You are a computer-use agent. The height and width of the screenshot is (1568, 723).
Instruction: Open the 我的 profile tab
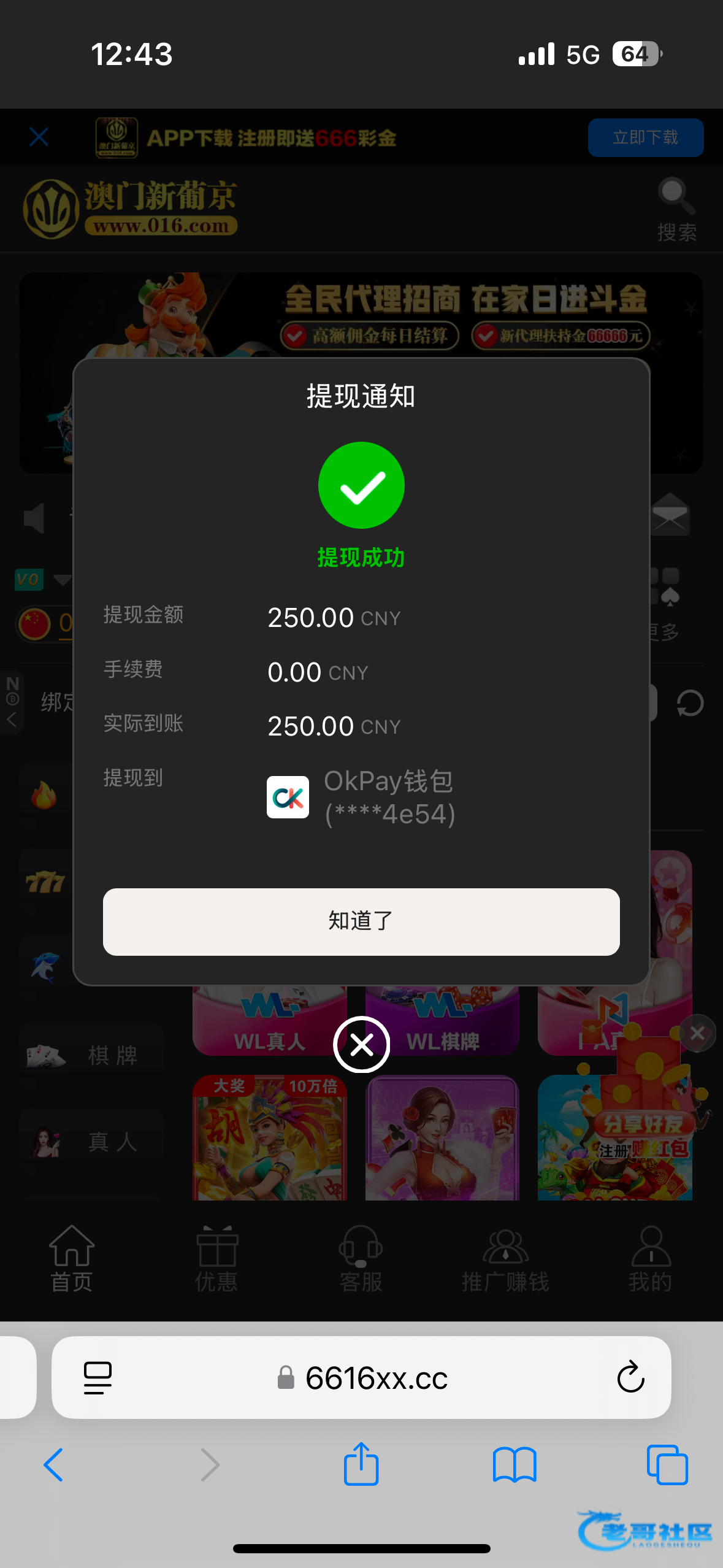click(x=650, y=1259)
